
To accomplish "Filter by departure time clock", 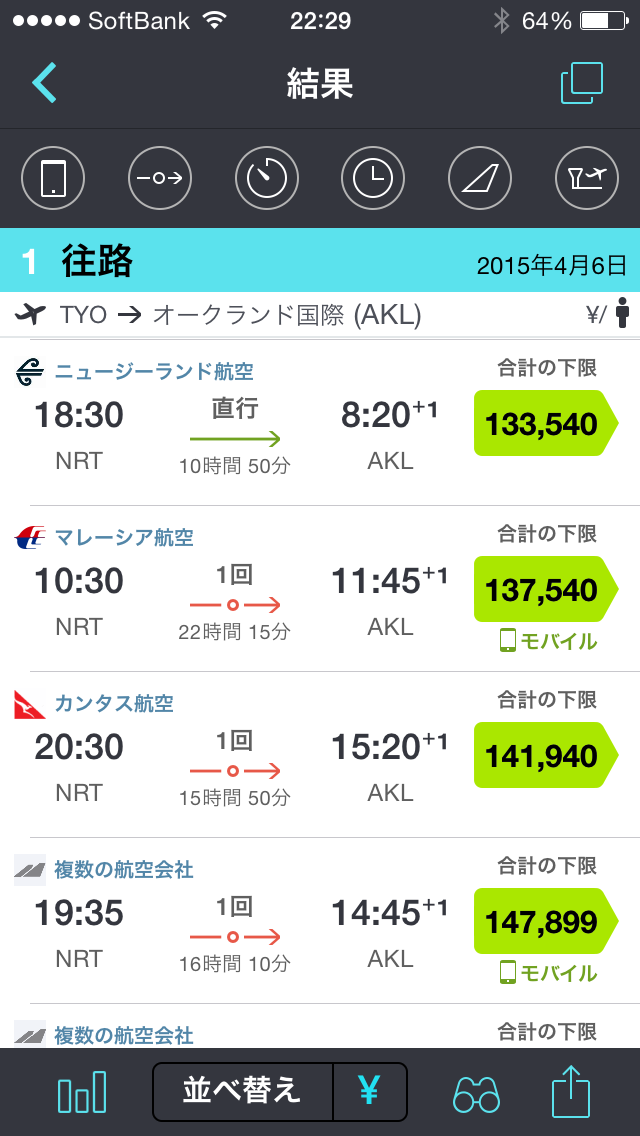I will (x=373, y=179).
